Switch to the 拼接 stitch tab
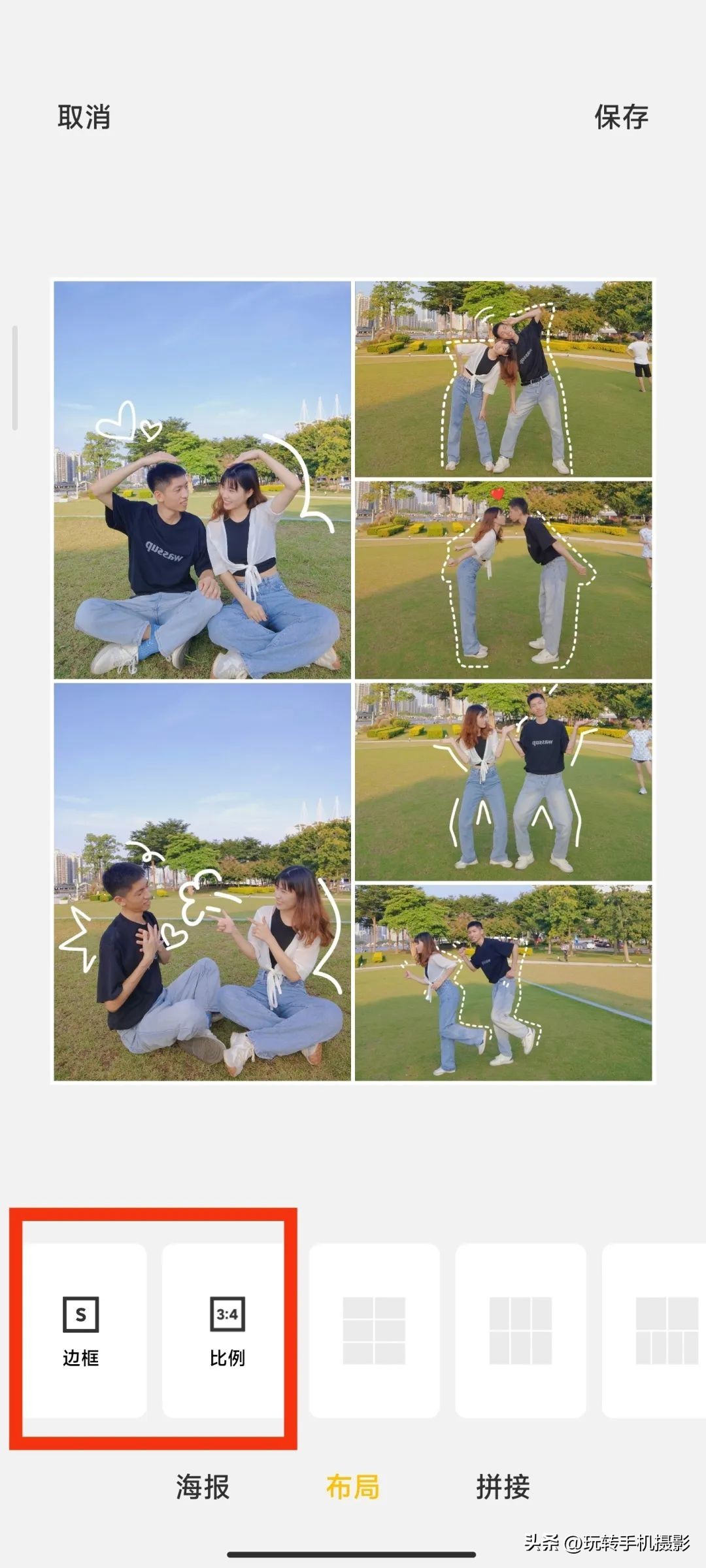The image size is (706, 1568). tap(503, 1488)
